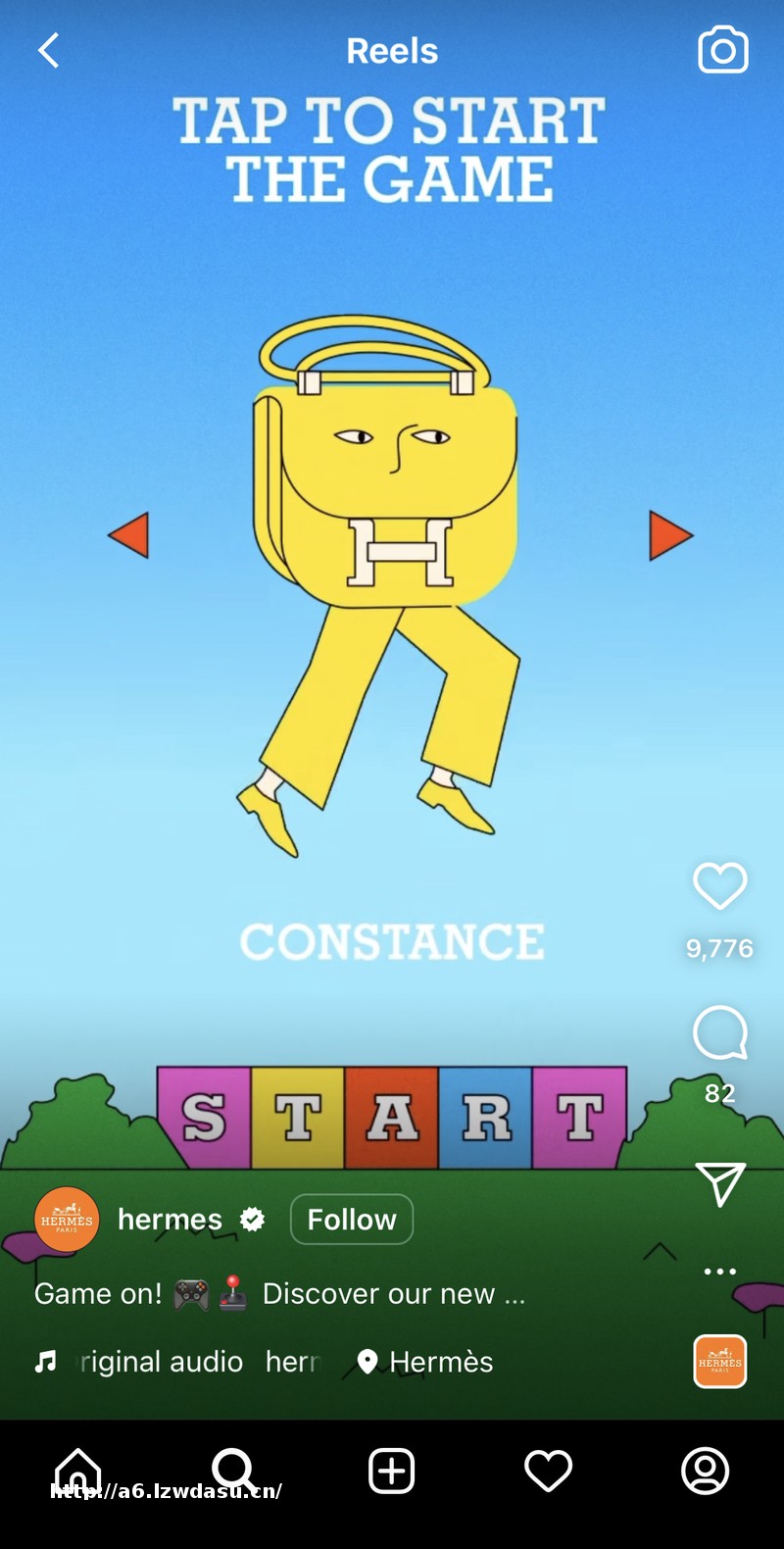Expand the 'Game on!' caption
784x1549 pixels.
tap(279, 1294)
